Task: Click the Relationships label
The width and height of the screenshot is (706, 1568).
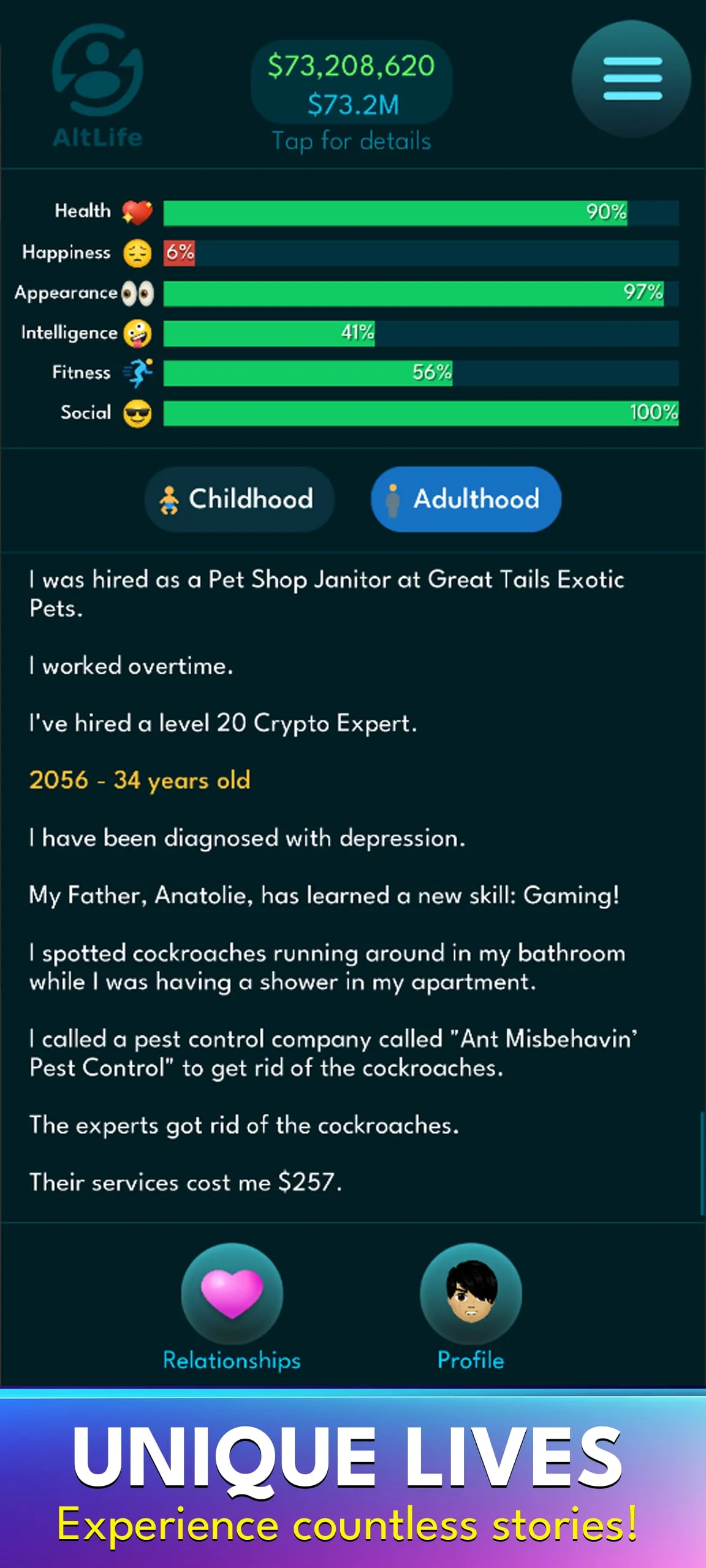Action: pos(232,1360)
